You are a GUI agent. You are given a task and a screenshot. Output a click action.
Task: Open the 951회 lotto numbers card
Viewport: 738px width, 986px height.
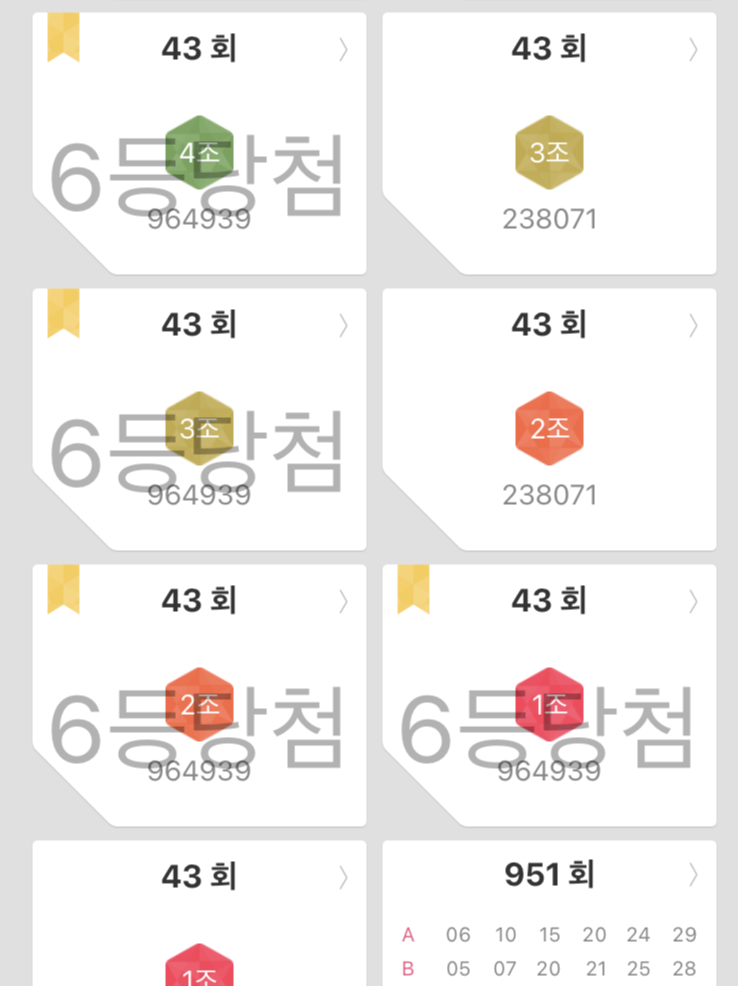click(x=549, y=913)
